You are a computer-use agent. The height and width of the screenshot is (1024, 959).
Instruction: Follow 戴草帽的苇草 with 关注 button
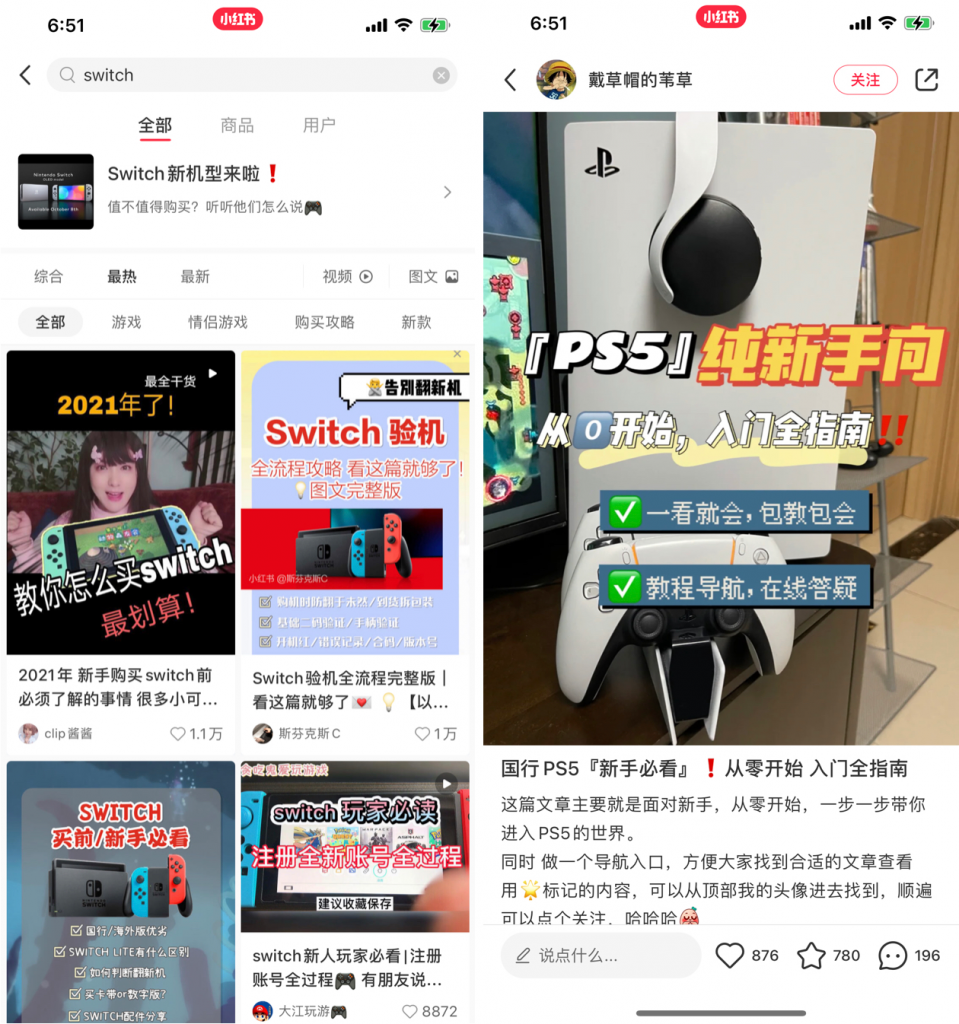point(865,80)
